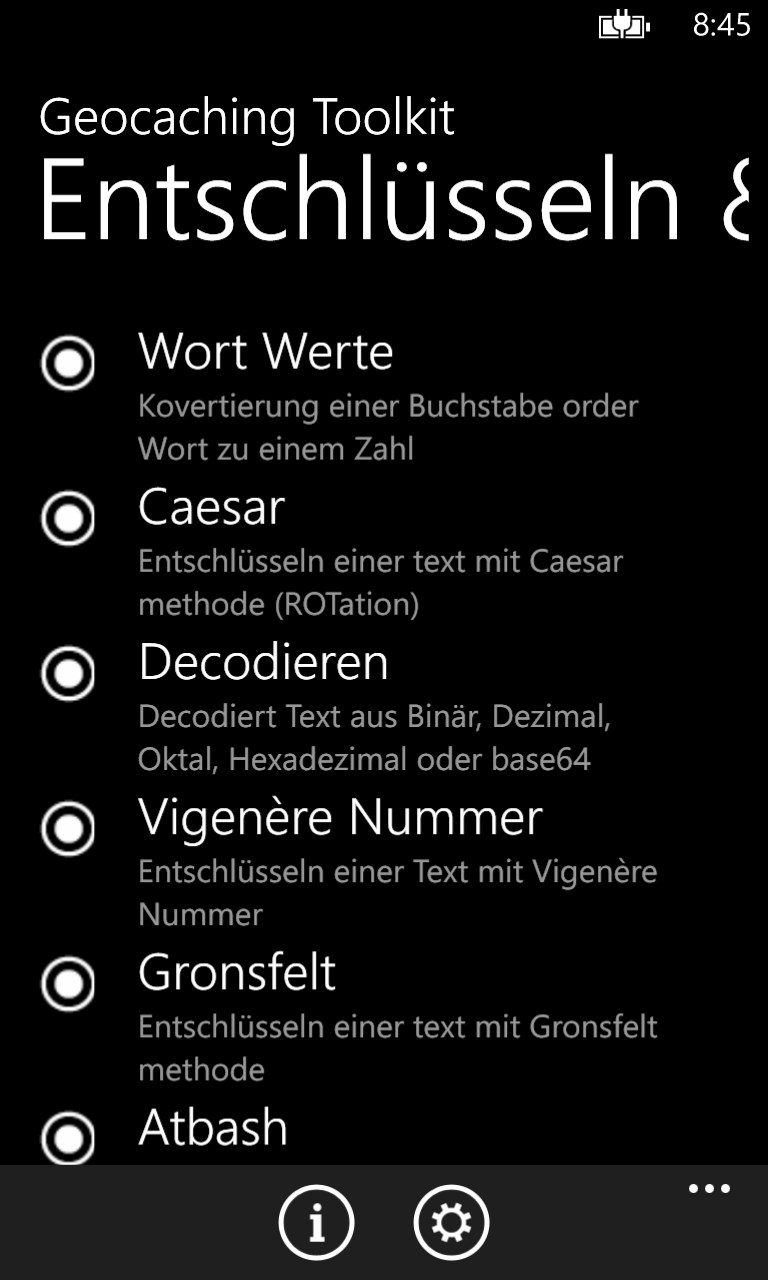This screenshot has width=768, height=1280.
Task: Select the Caesar decryption option
Action: (x=212, y=507)
